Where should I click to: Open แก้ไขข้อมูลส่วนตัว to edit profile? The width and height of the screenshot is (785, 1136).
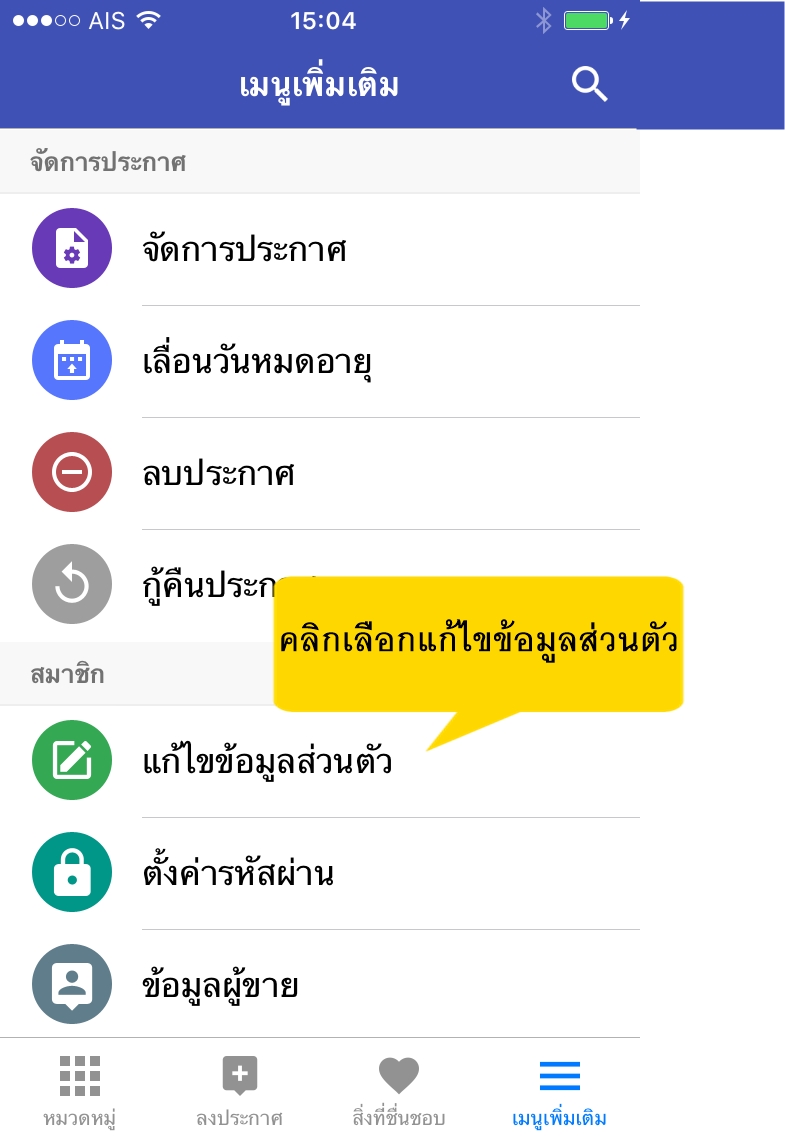(267, 762)
